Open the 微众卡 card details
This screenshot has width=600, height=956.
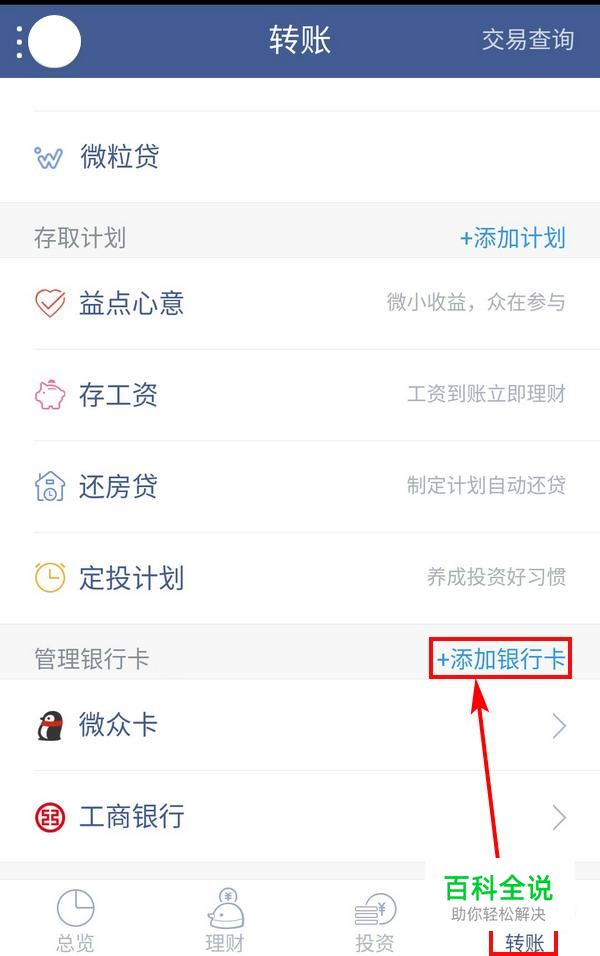[x=300, y=725]
